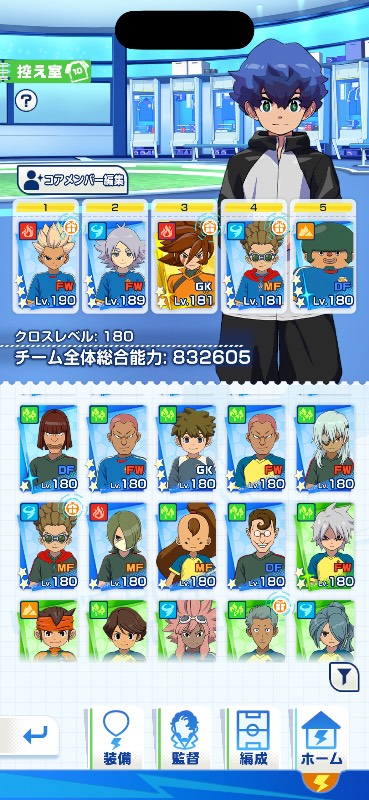This screenshot has height=800, width=369.
Task: Pick the ponytail Lv.180 MF in yellow jersey
Action: point(187,545)
